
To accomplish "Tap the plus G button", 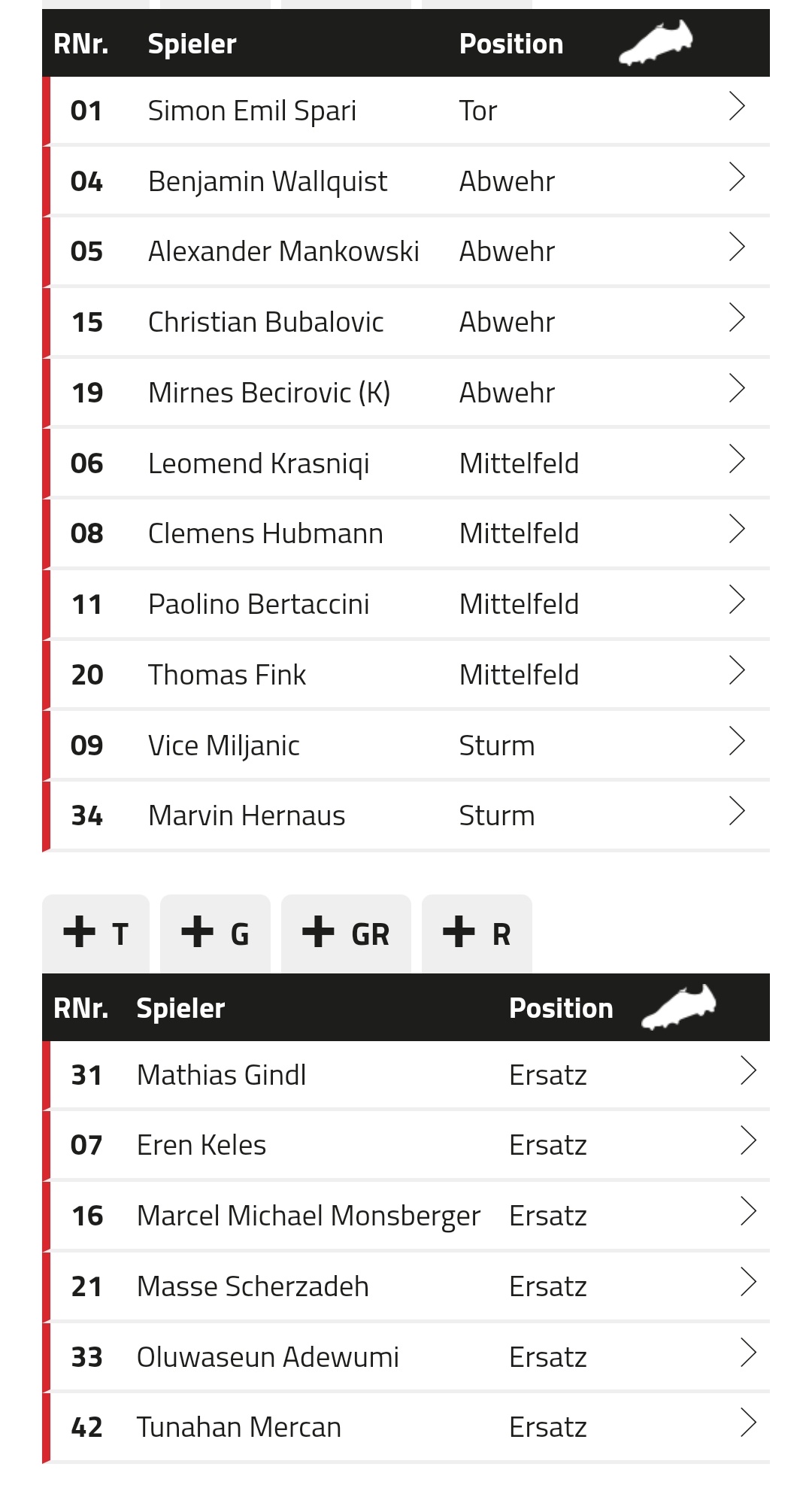I will point(215,934).
